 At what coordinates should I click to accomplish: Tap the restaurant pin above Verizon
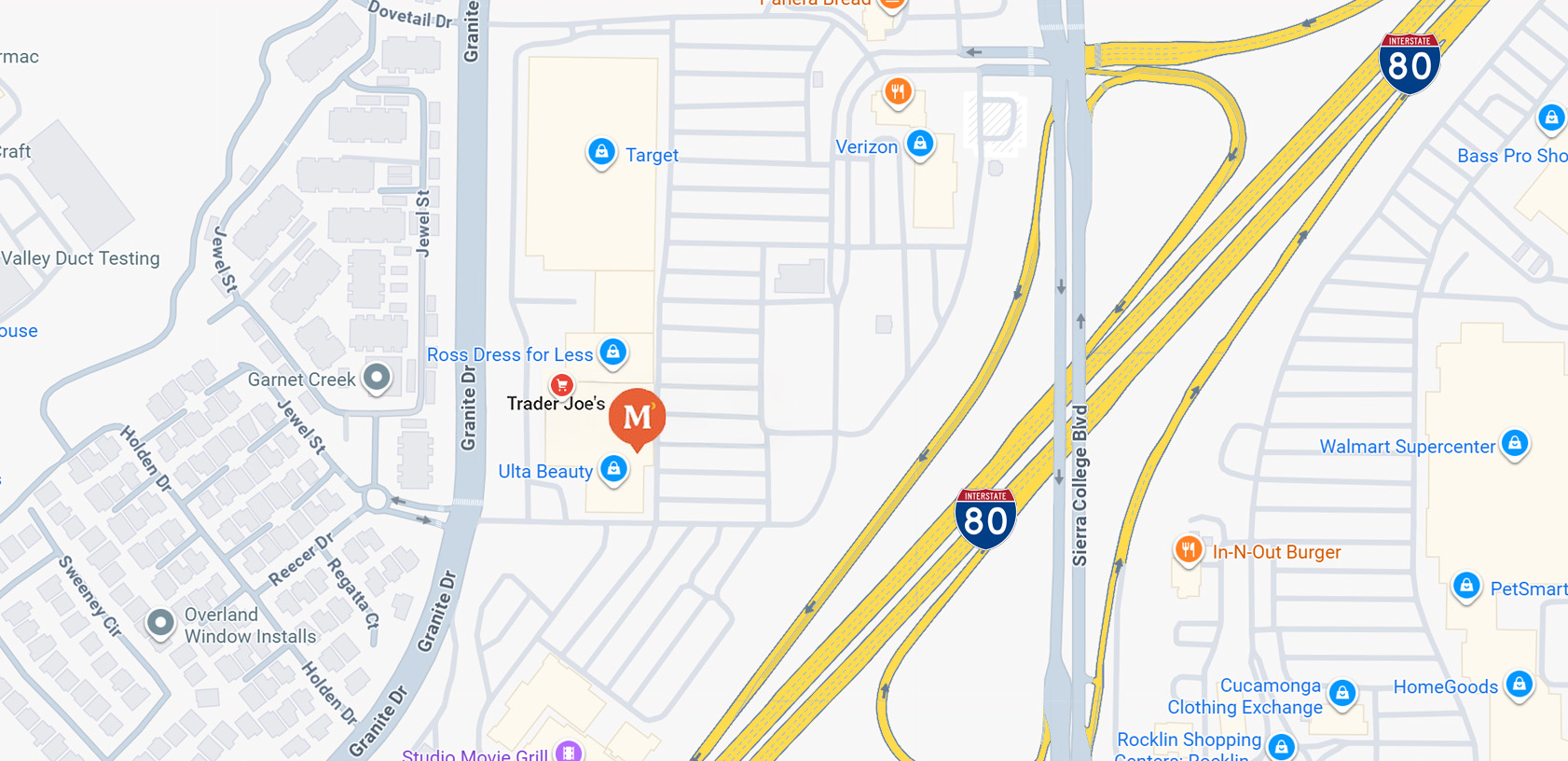(x=898, y=91)
